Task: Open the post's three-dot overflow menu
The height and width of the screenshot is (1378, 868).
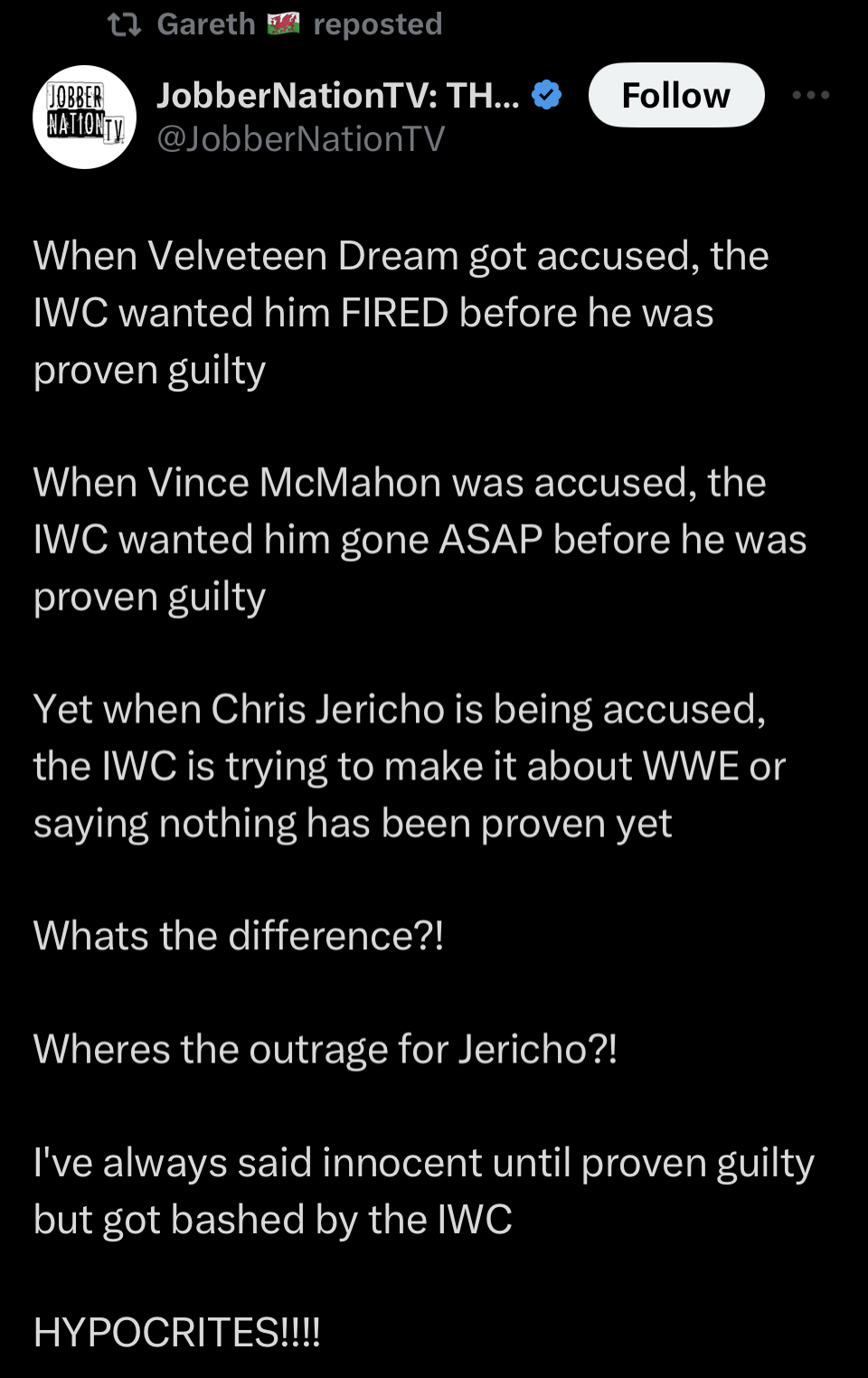Action: tap(810, 95)
